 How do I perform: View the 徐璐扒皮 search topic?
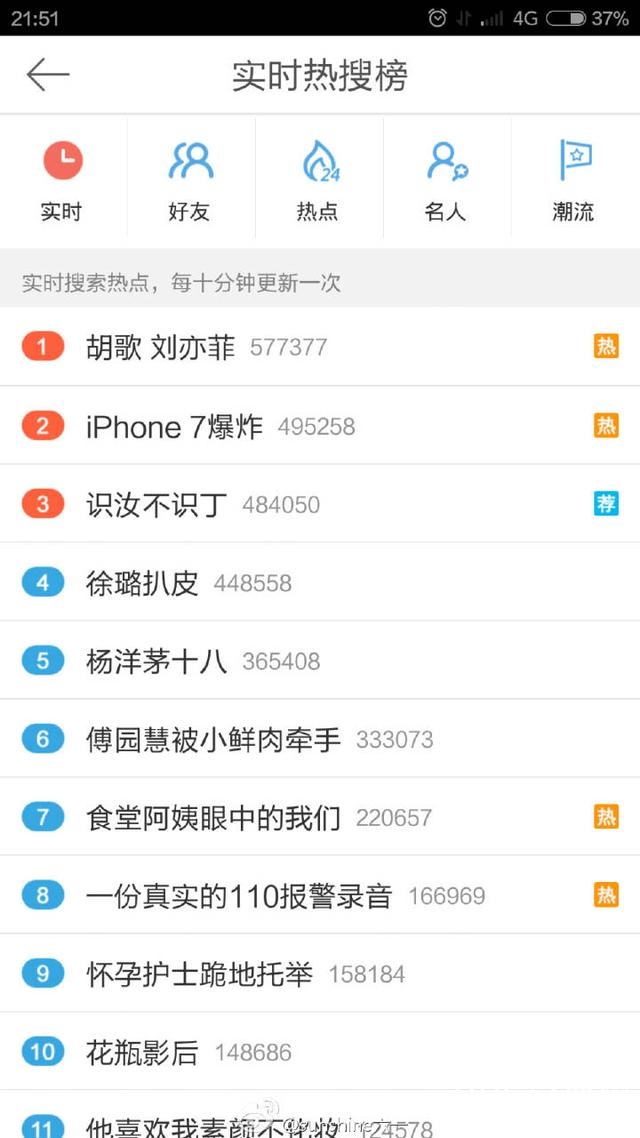pos(143,583)
